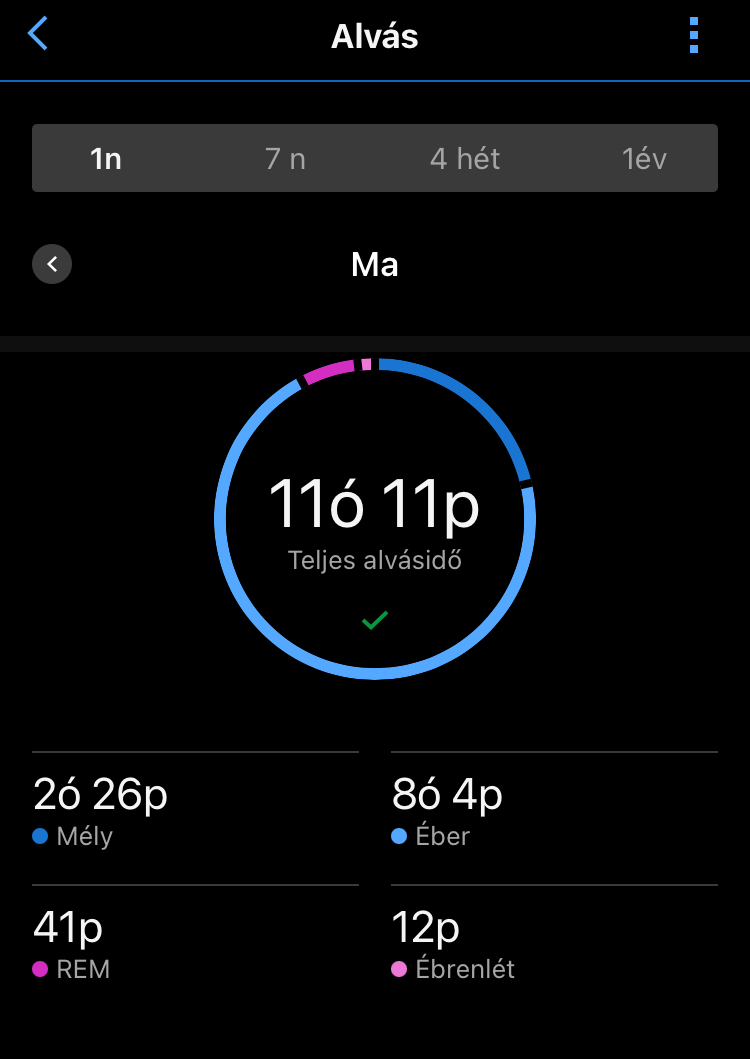Select the 1n daily view
750x1059 pixels.
106,158
